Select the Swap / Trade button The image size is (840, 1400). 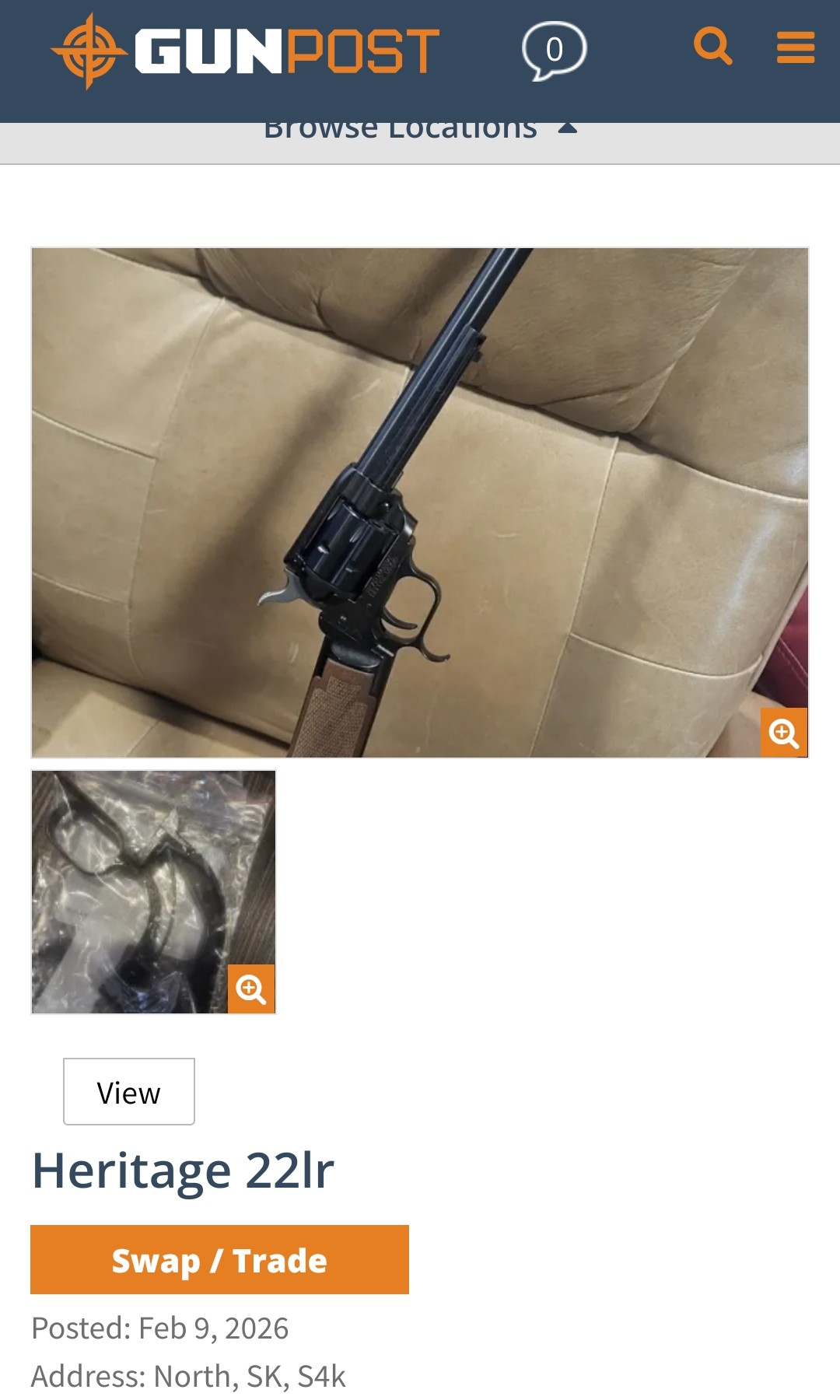tap(219, 1260)
